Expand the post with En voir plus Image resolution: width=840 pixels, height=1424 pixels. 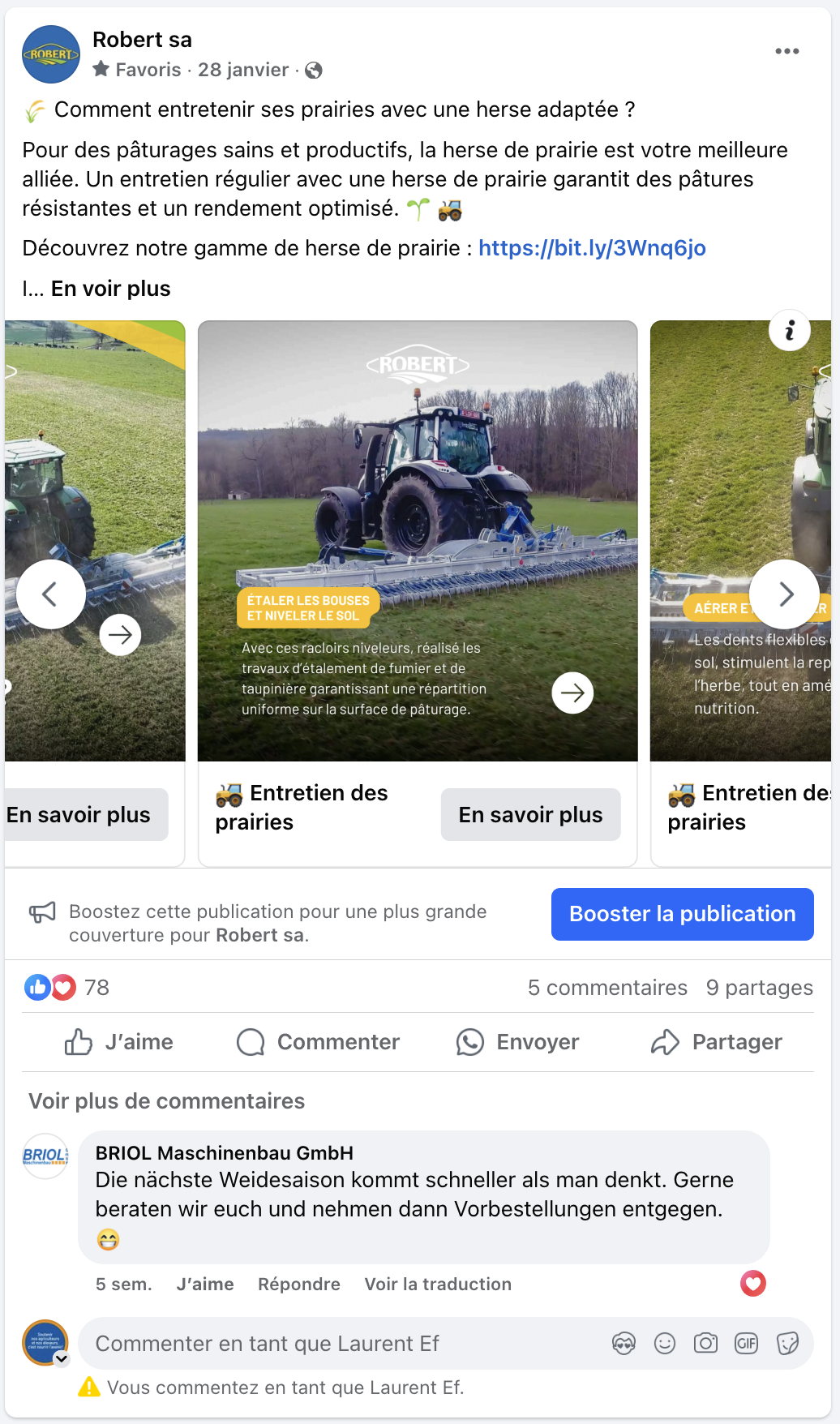[x=110, y=289]
